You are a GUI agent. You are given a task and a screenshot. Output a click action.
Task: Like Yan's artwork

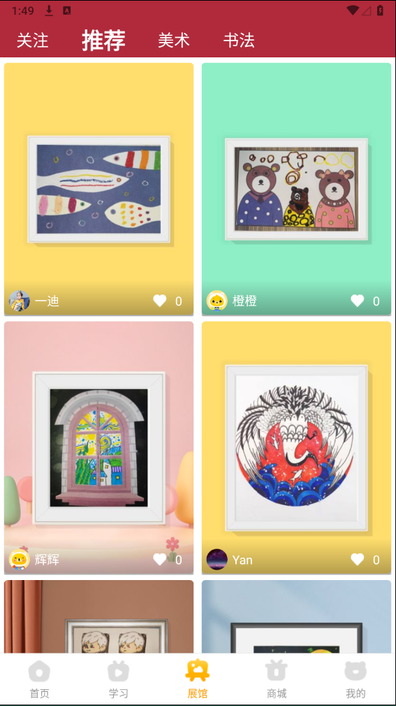click(357, 560)
